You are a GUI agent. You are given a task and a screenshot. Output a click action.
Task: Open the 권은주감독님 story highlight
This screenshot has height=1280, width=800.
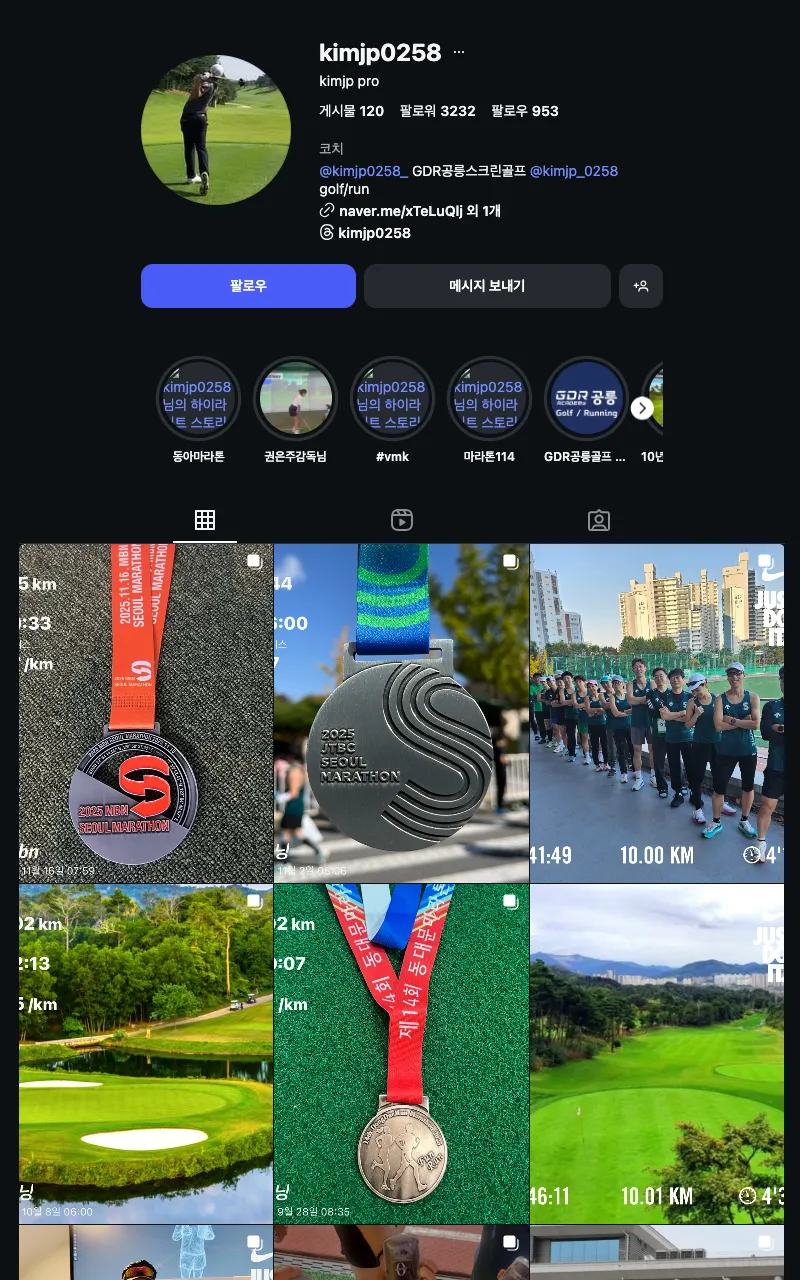(295, 400)
